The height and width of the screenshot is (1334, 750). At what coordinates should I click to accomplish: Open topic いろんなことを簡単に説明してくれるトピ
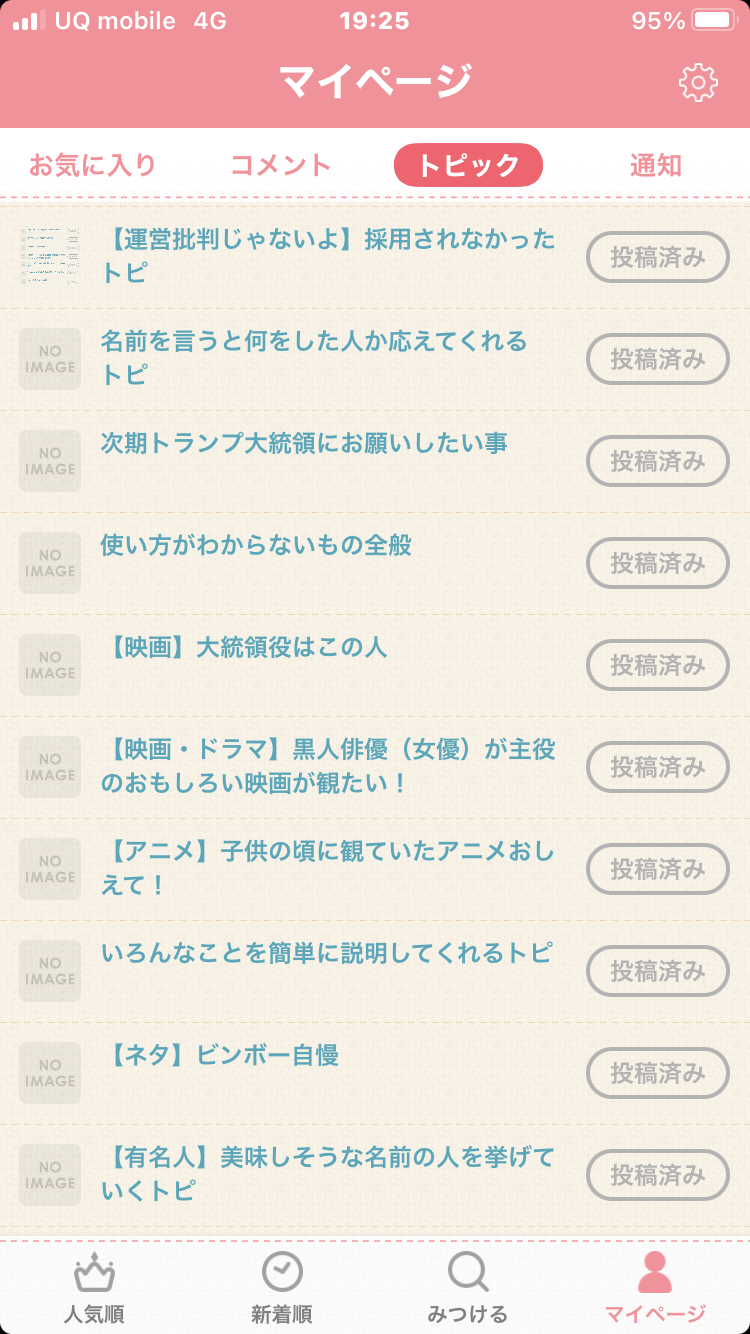326,953
